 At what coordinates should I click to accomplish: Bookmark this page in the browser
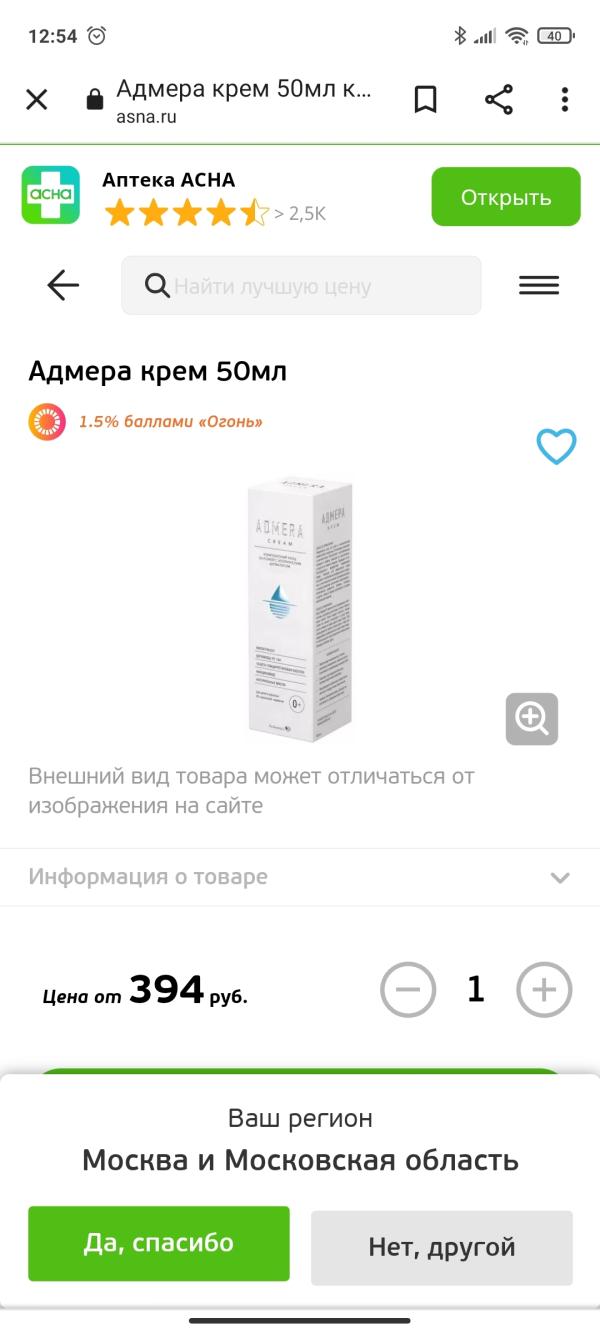(x=426, y=99)
